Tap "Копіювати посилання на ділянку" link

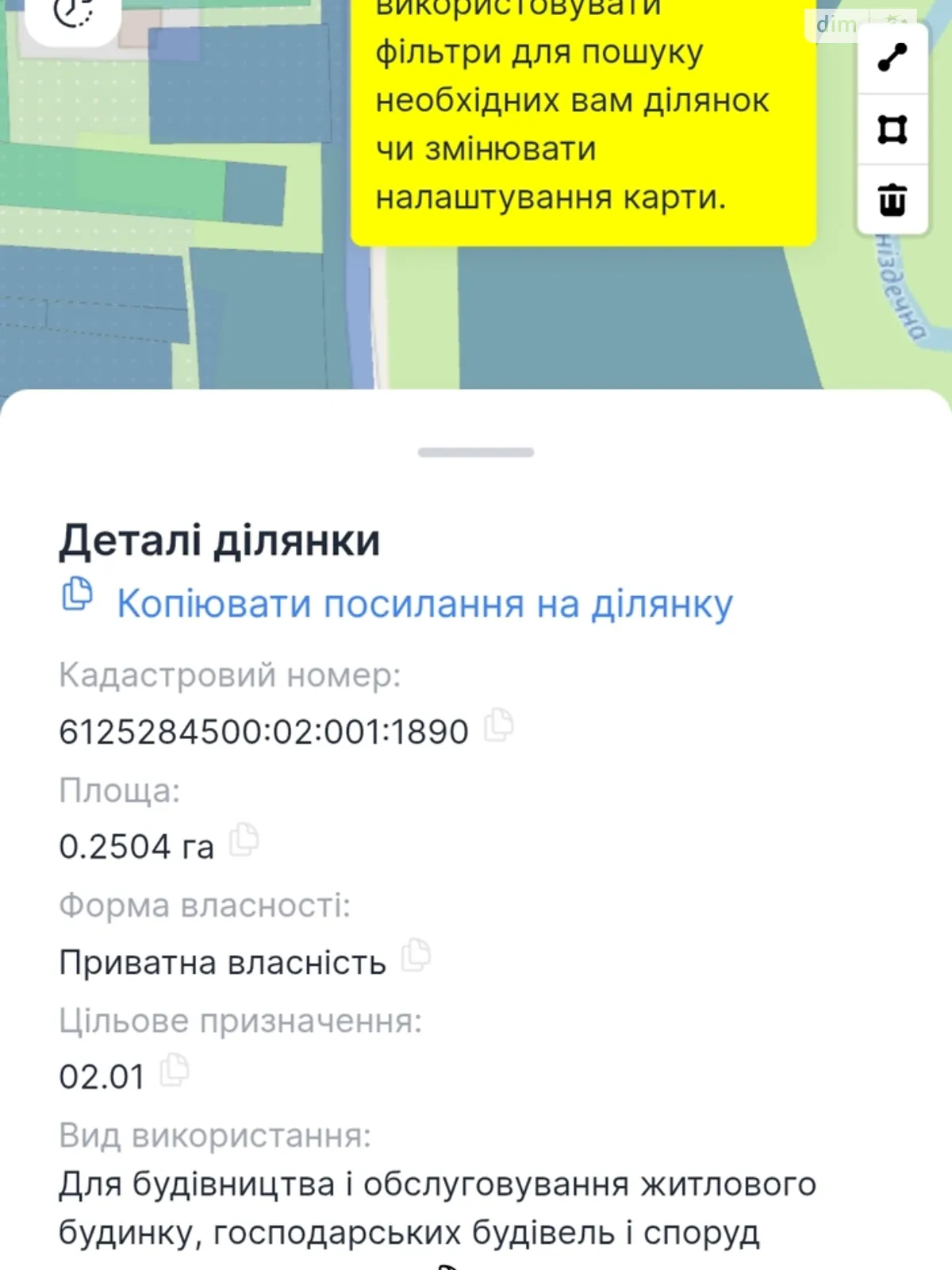click(x=424, y=604)
